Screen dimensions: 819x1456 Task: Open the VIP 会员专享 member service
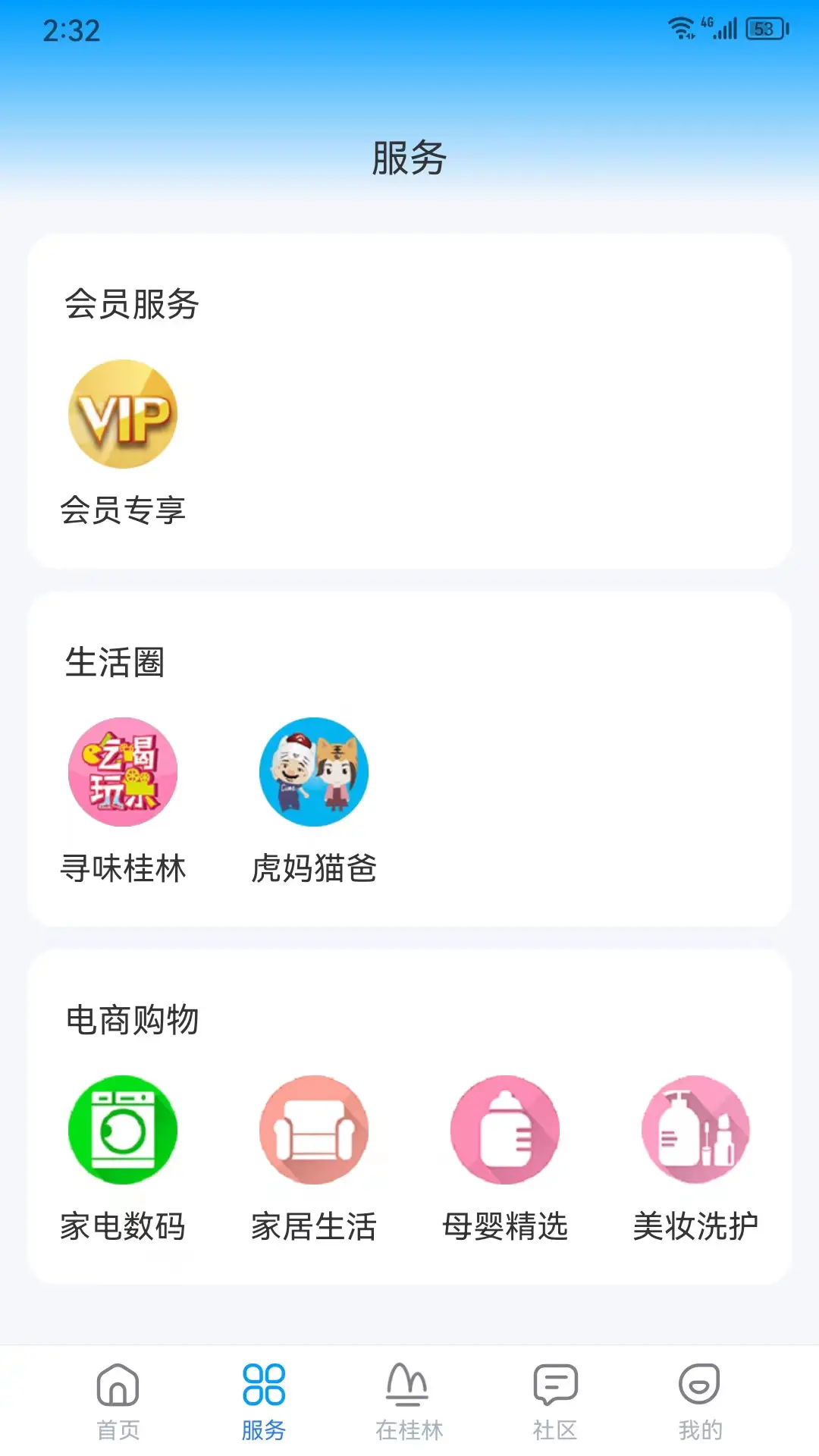coord(124,415)
